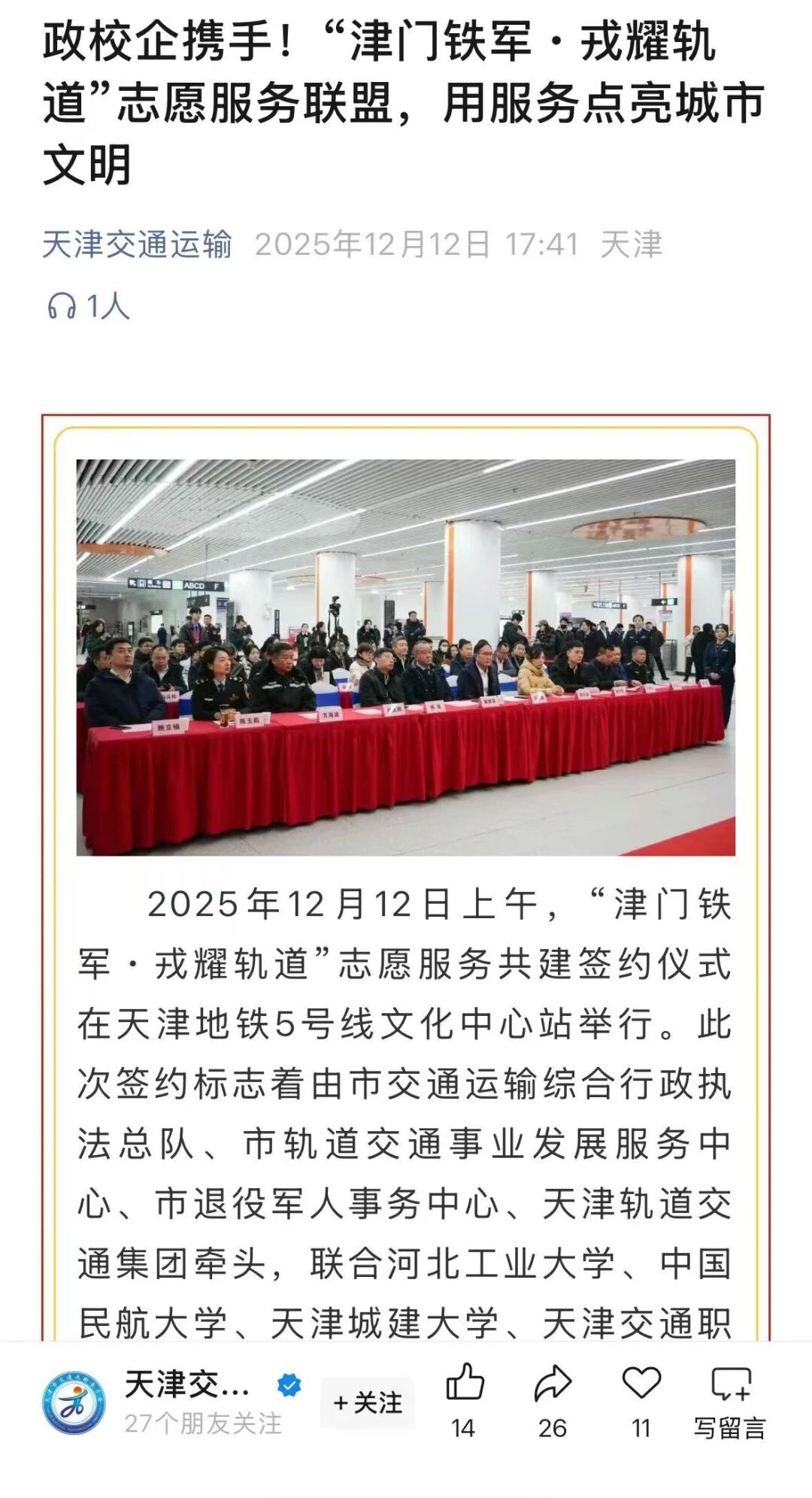
Task: Open the 天津交通运输 profile avatar
Action: pos(74,1402)
